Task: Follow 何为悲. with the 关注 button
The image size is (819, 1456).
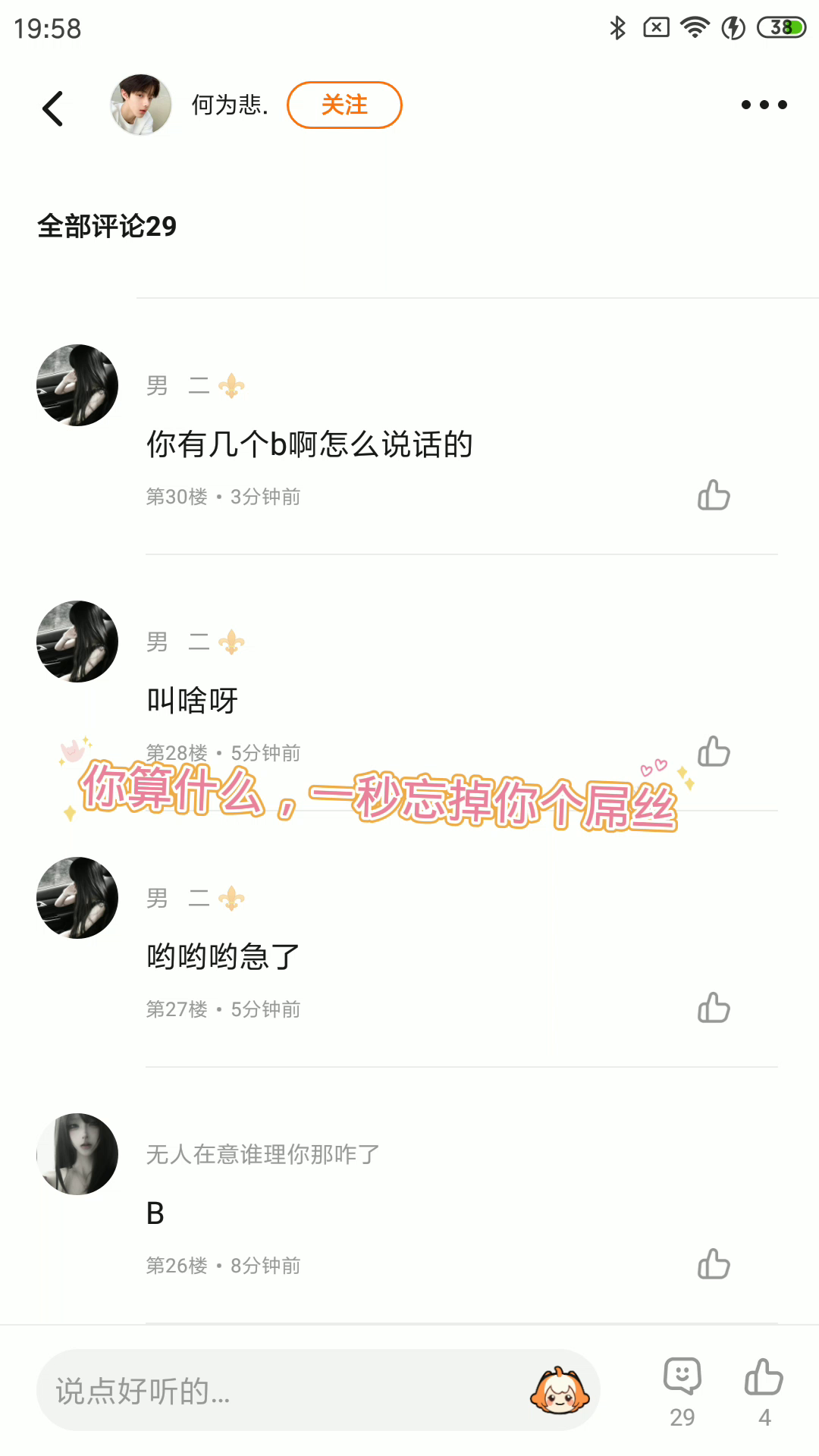Action: point(344,105)
